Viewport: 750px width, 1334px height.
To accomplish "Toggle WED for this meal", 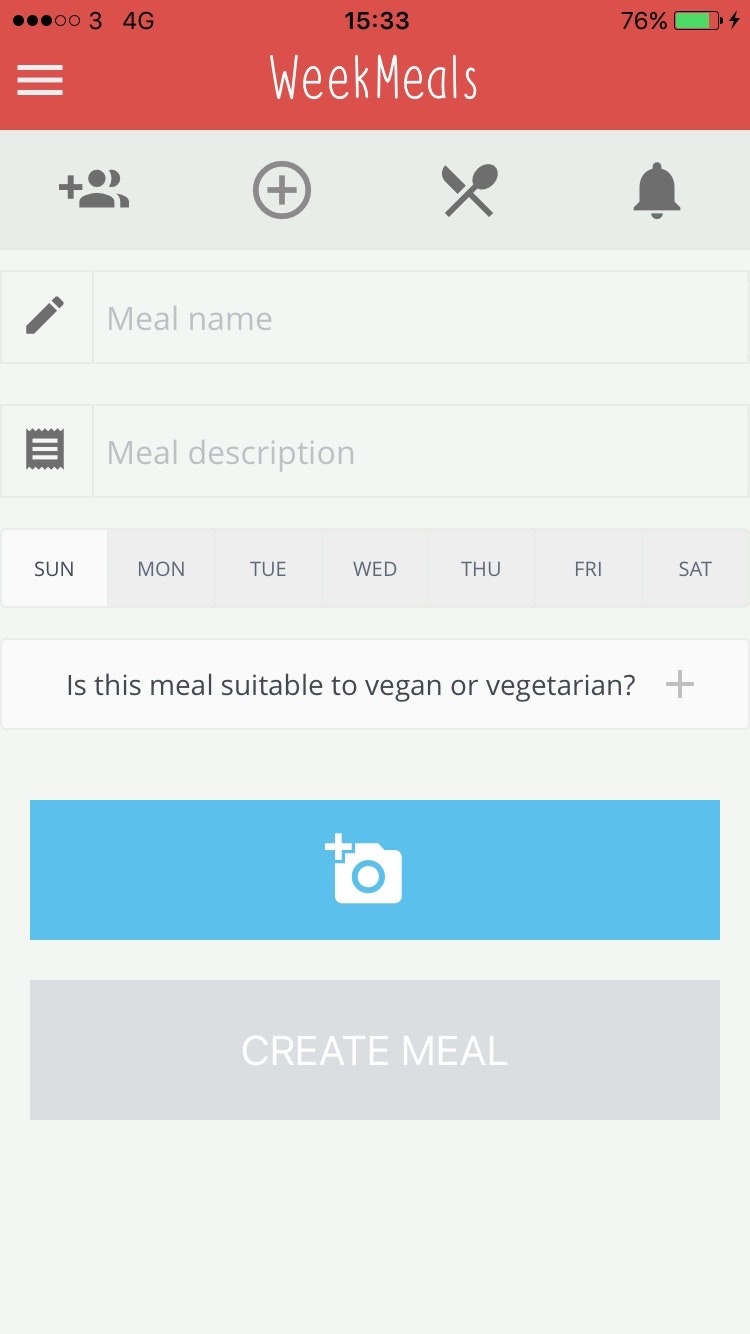I will [374, 568].
